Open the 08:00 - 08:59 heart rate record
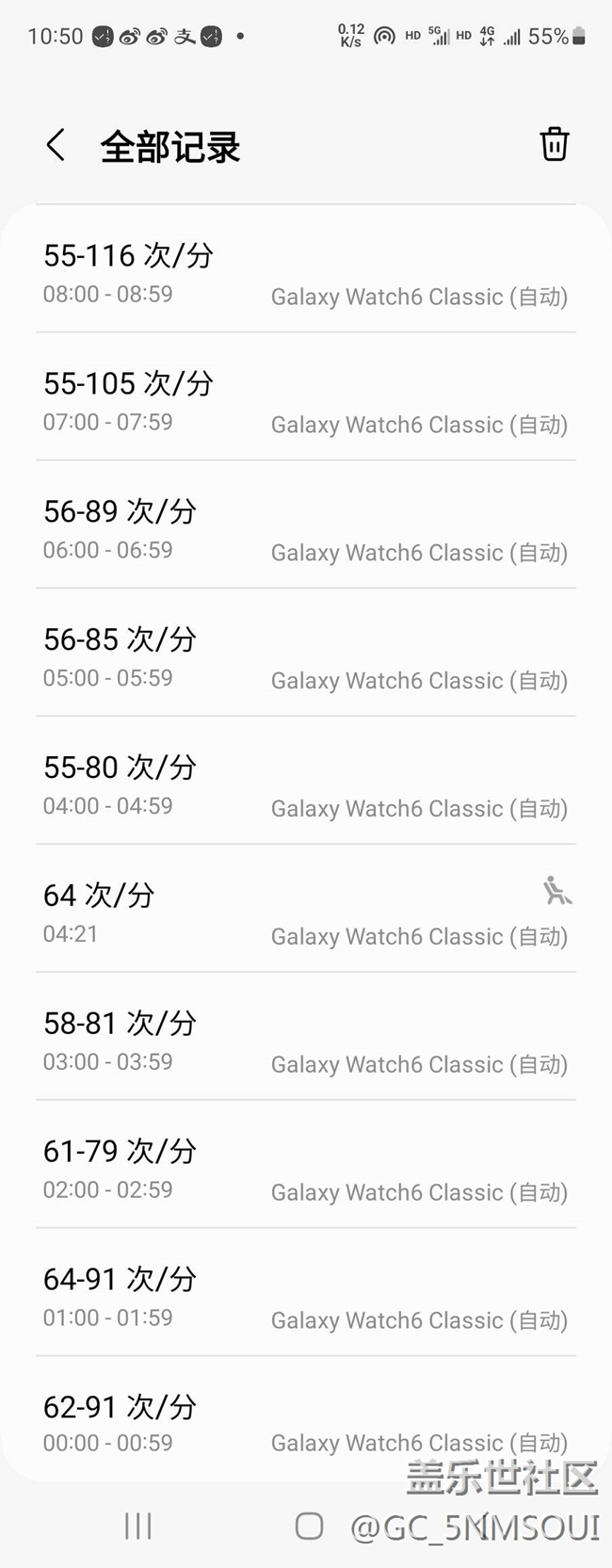Screen dimensions: 612x1568 pyautogui.click(x=305, y=273)
